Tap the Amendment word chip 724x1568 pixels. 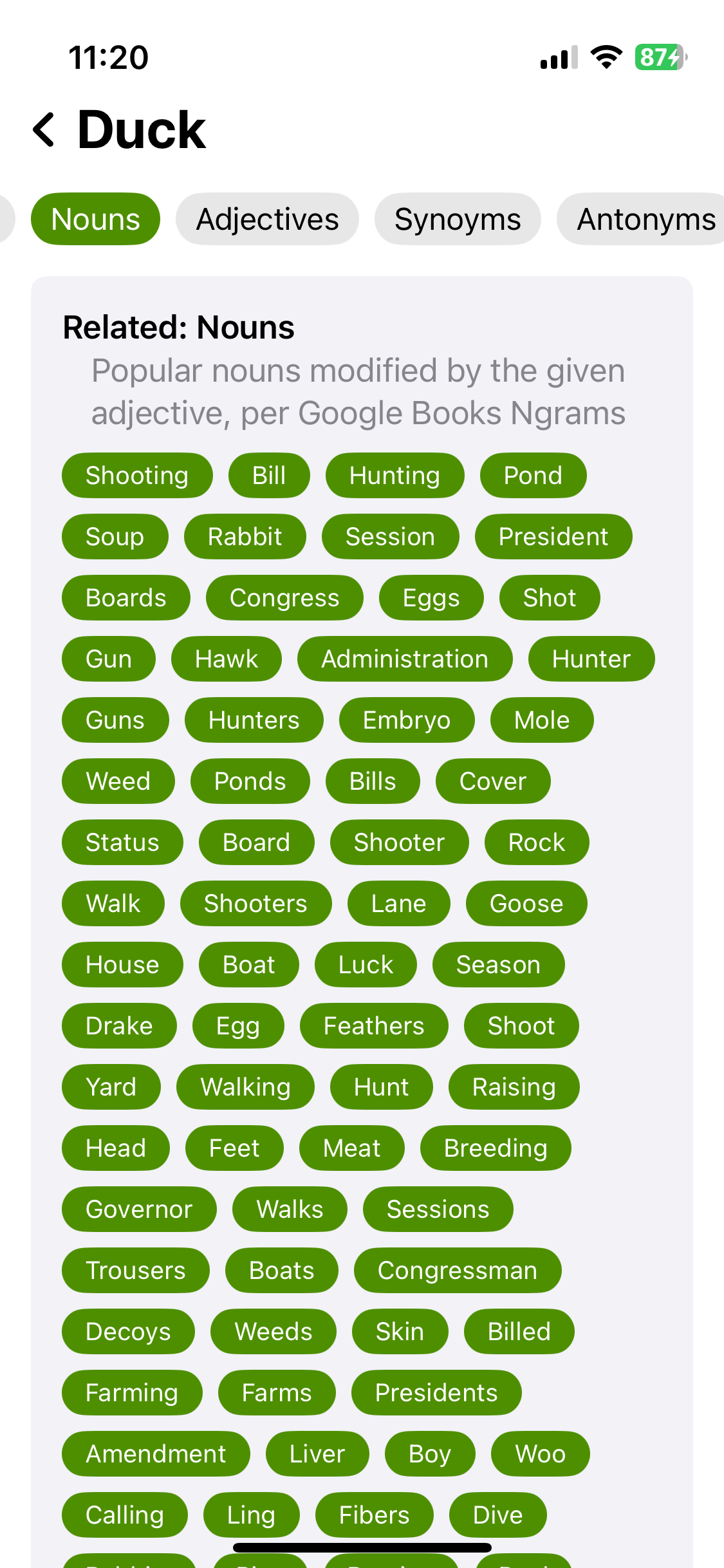[156, 1454]
